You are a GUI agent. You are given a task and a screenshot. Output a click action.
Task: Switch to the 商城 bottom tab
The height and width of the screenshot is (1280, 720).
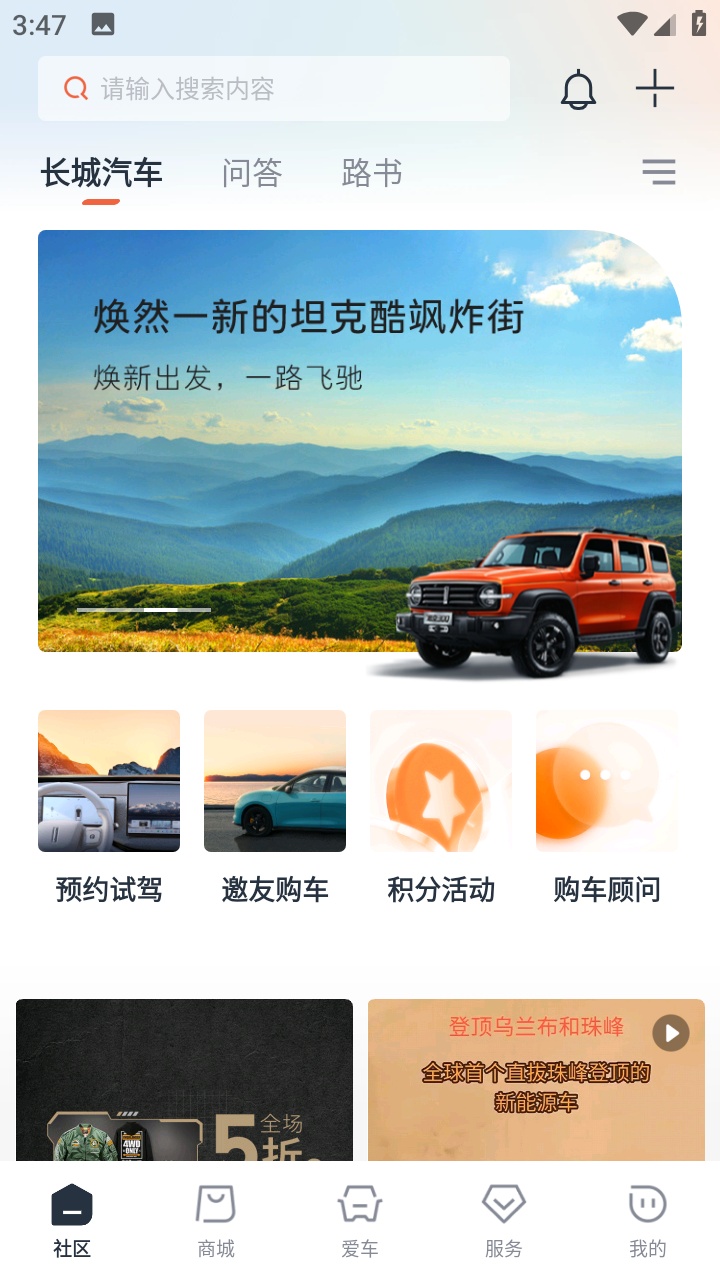[216, 1220]
